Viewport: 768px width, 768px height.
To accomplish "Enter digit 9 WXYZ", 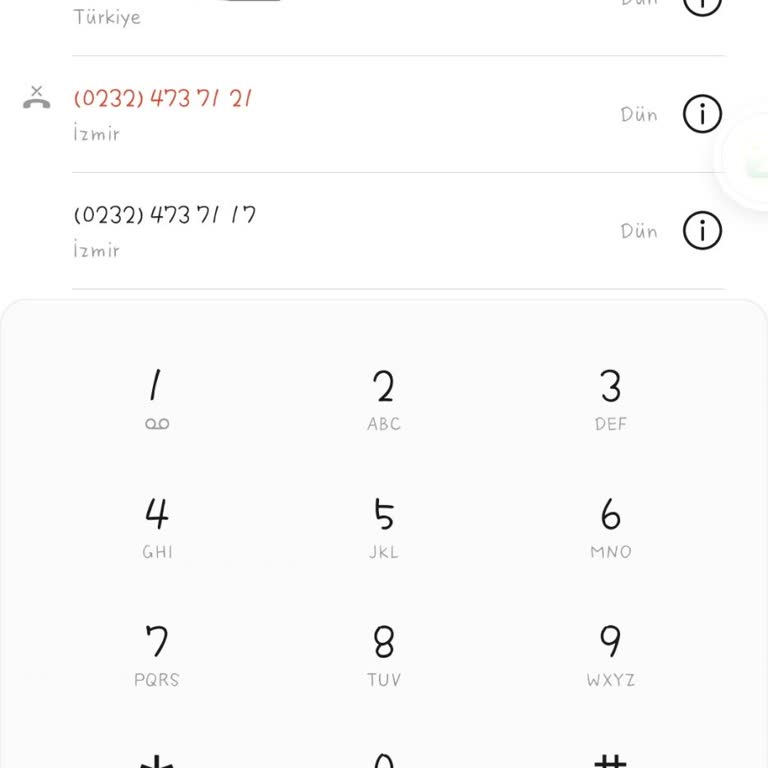I will pos(610,656).
